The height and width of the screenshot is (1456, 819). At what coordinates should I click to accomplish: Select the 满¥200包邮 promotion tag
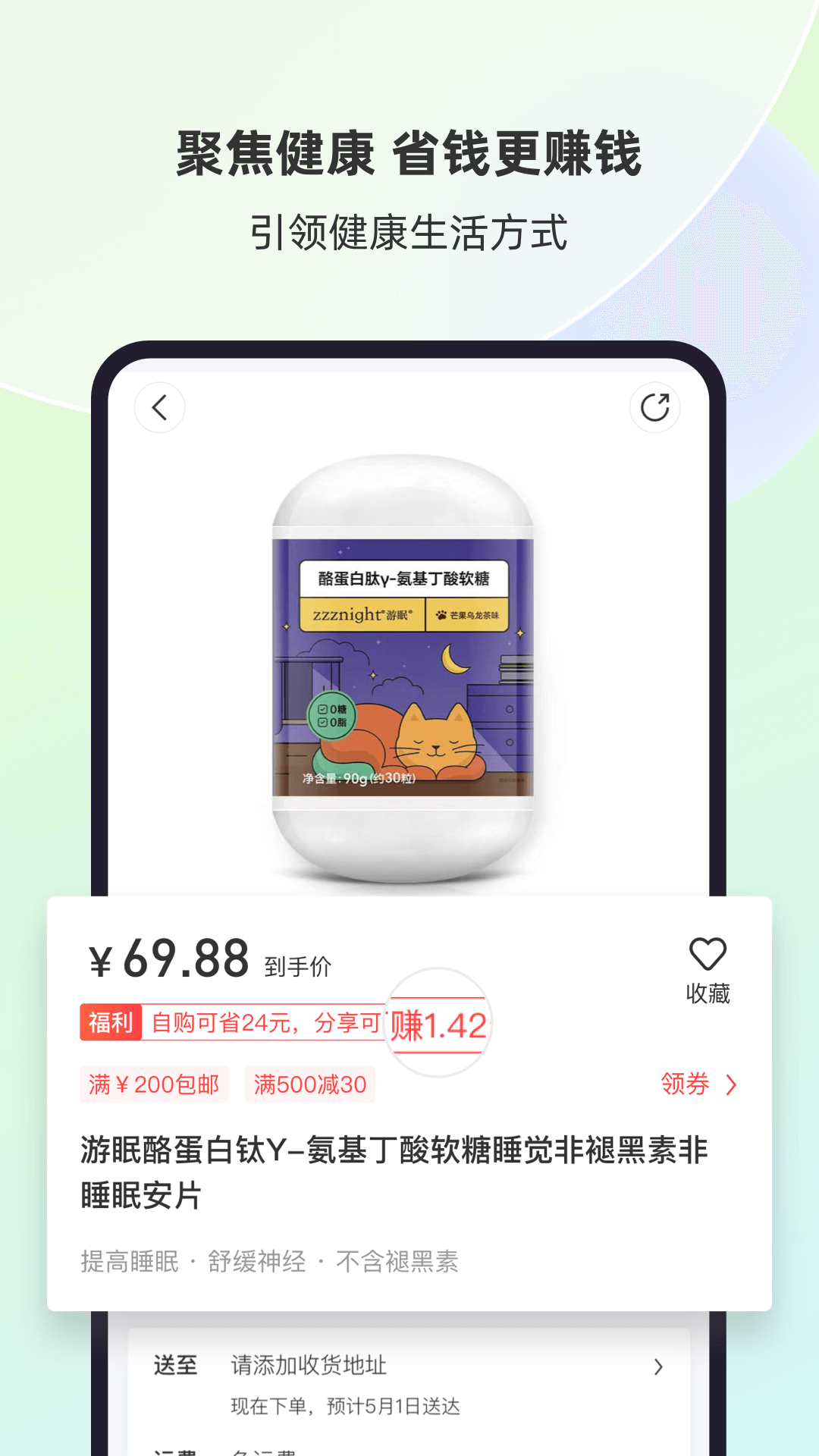pos(153,1084)
